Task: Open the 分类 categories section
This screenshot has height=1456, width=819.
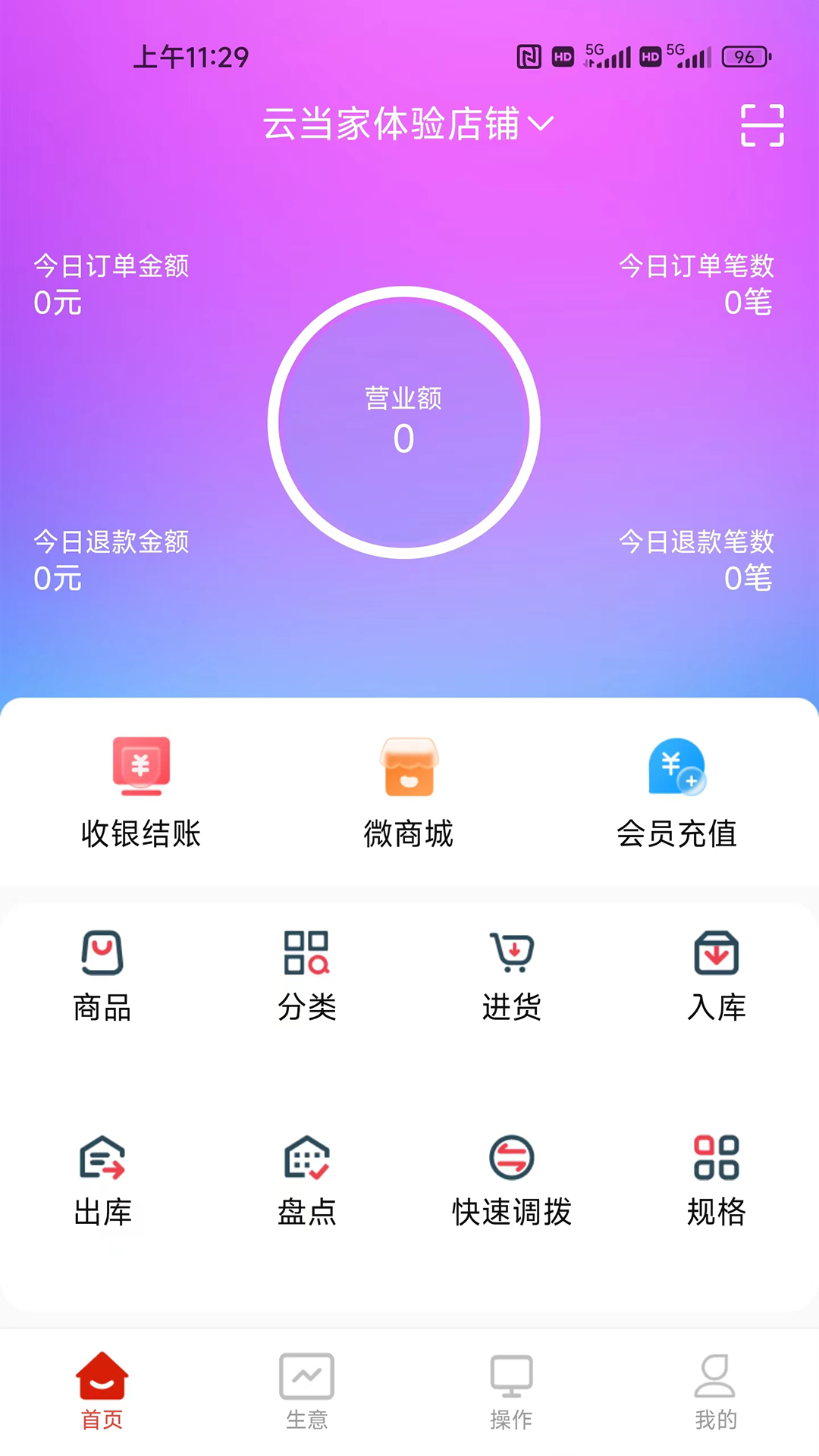Action: point(307,976)
